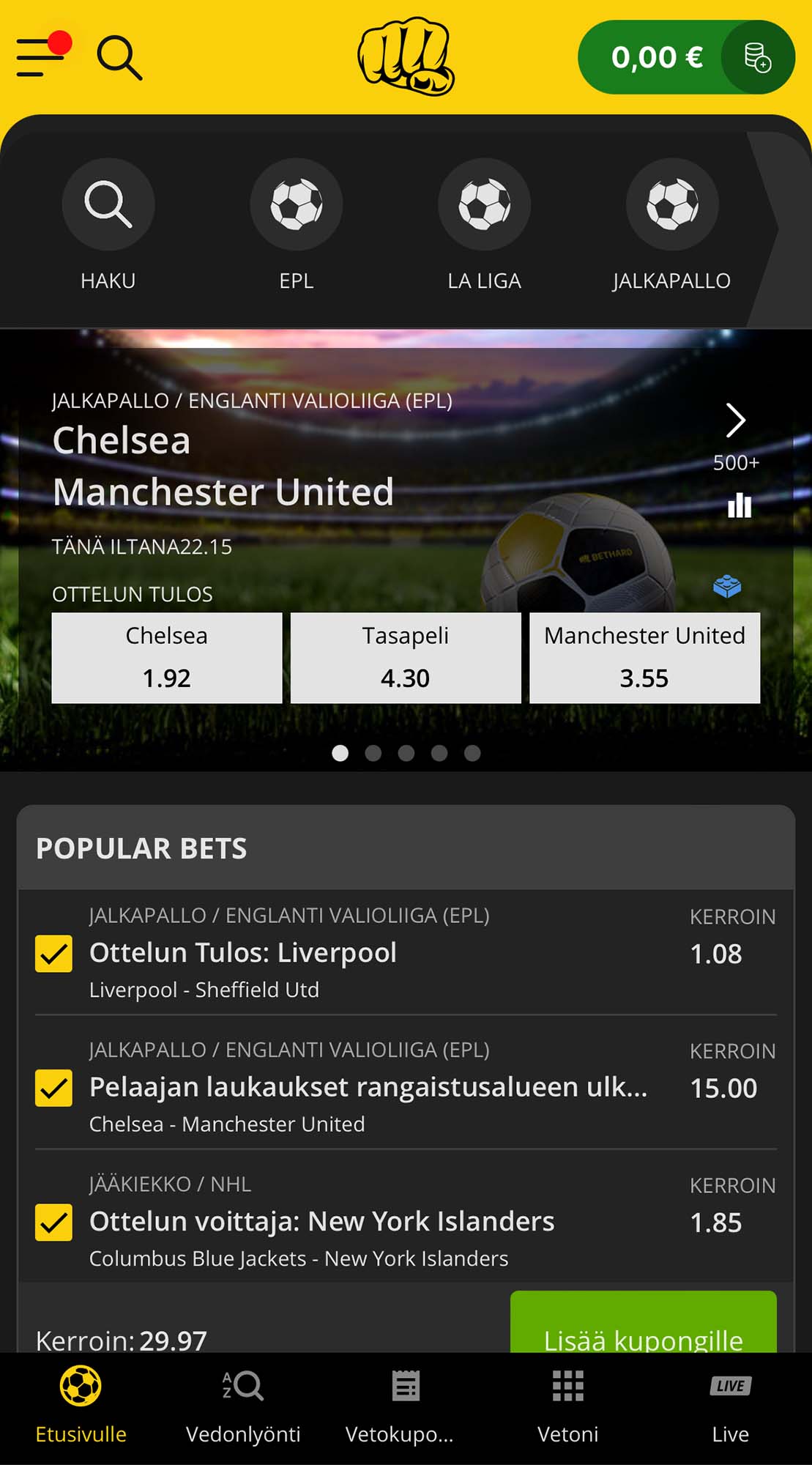Select Tasapeli odds 4.30

(406, 658)
